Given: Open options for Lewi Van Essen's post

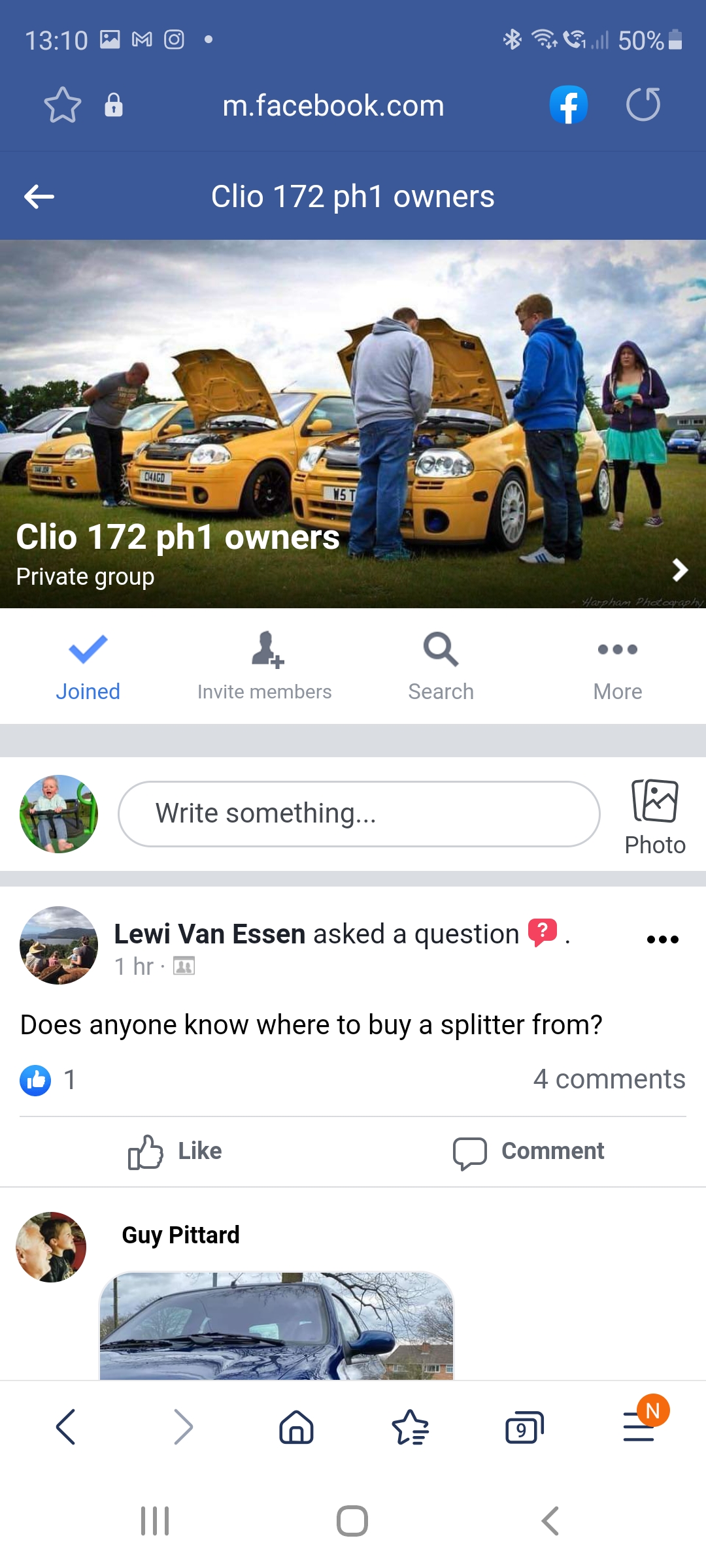Looking at the screenshot, I should tap(662, 939).
